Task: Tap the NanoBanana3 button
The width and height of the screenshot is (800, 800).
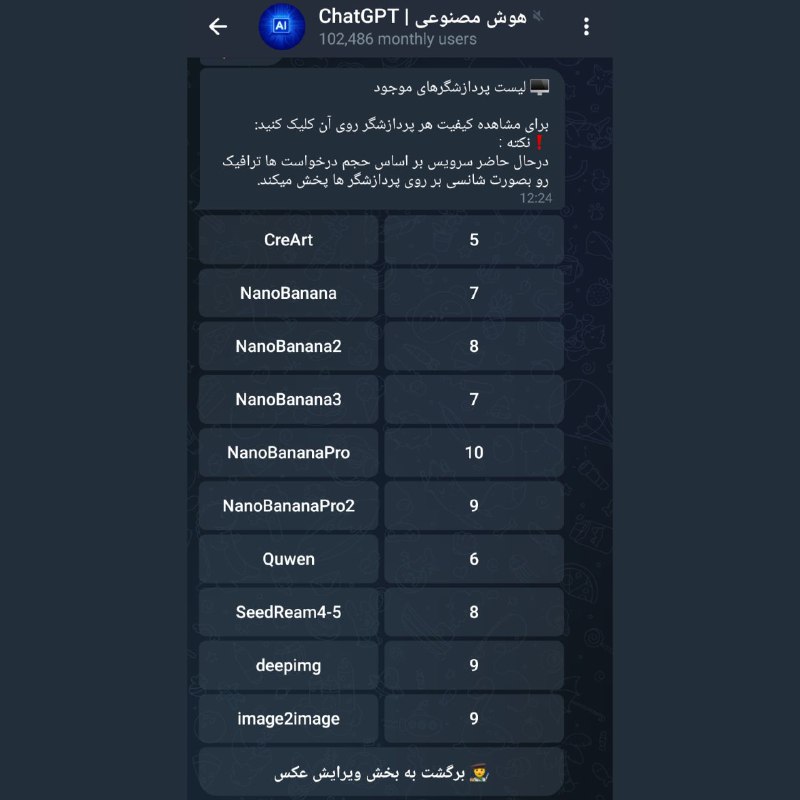Action: coord(288,399)
